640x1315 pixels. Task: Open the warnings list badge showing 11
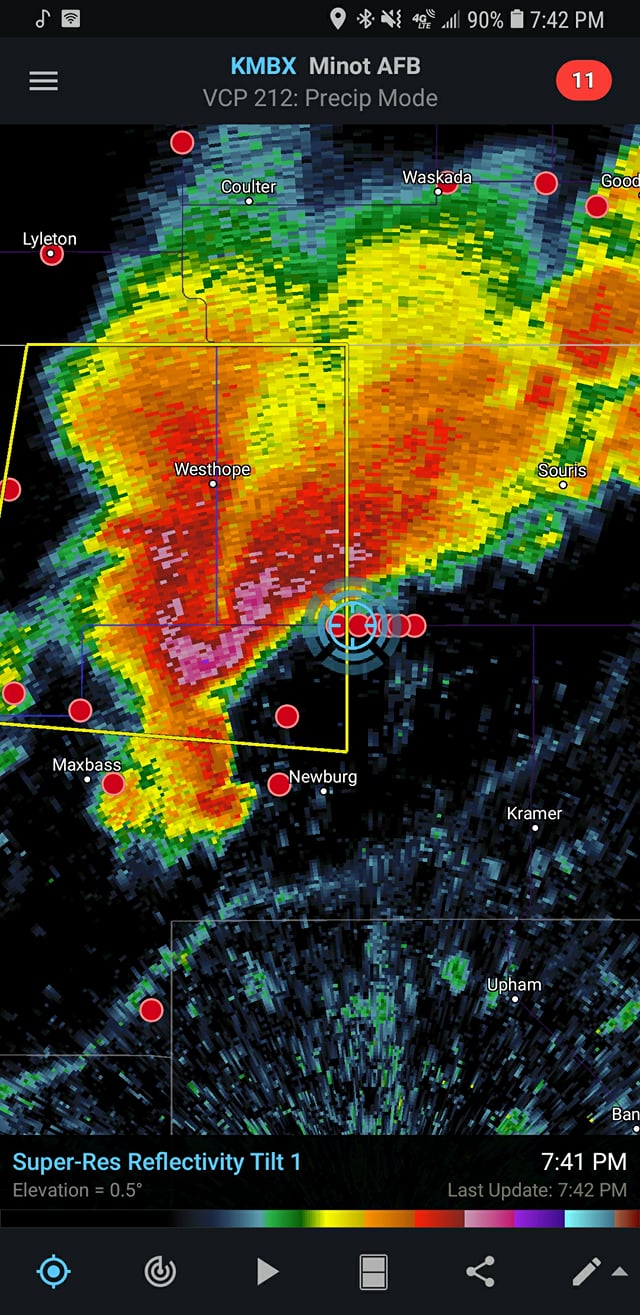(x=582, y=81)
